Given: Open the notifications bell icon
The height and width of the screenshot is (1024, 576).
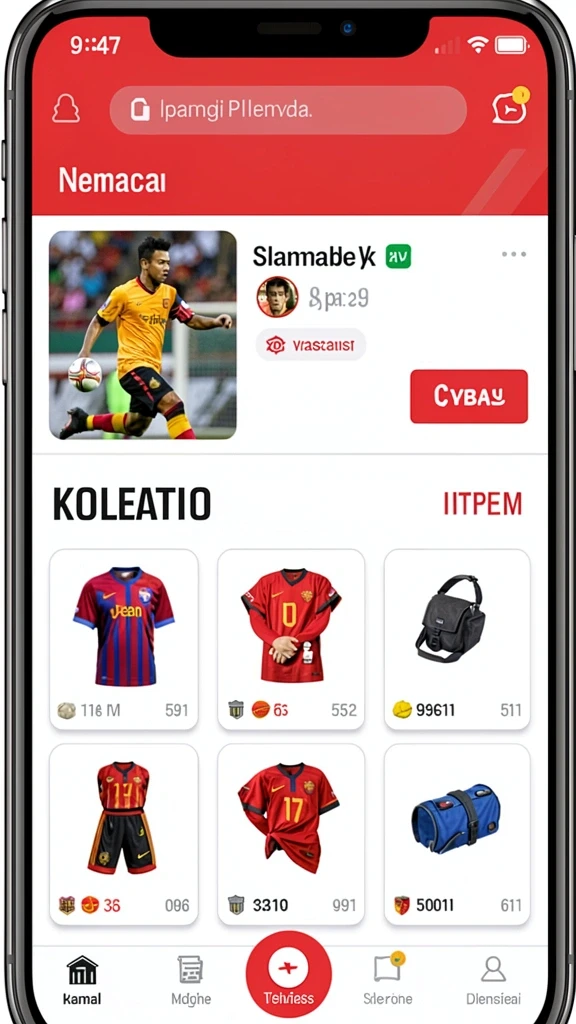Looking at the screenshot, I should point(65,109).
